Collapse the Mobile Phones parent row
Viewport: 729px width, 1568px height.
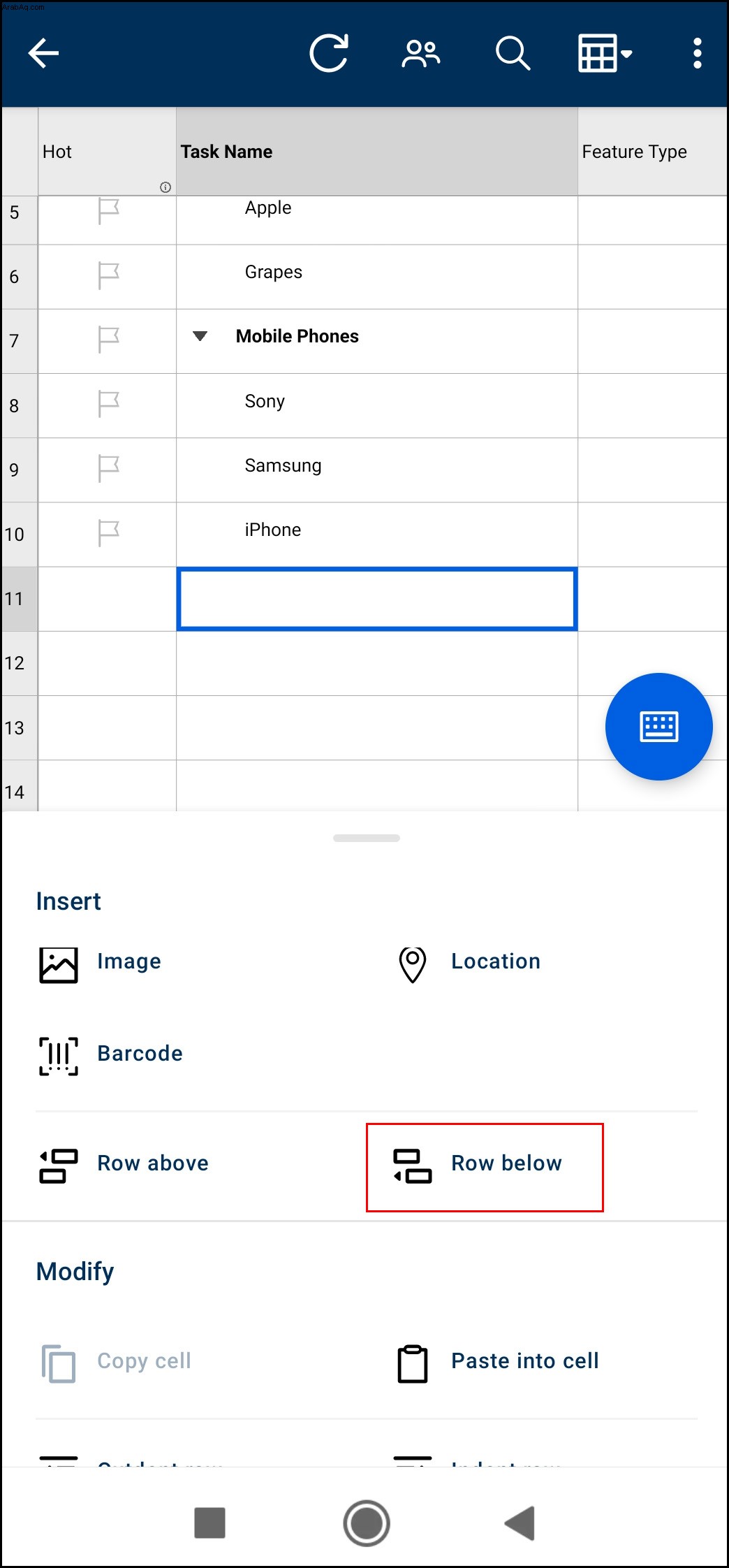200,336
